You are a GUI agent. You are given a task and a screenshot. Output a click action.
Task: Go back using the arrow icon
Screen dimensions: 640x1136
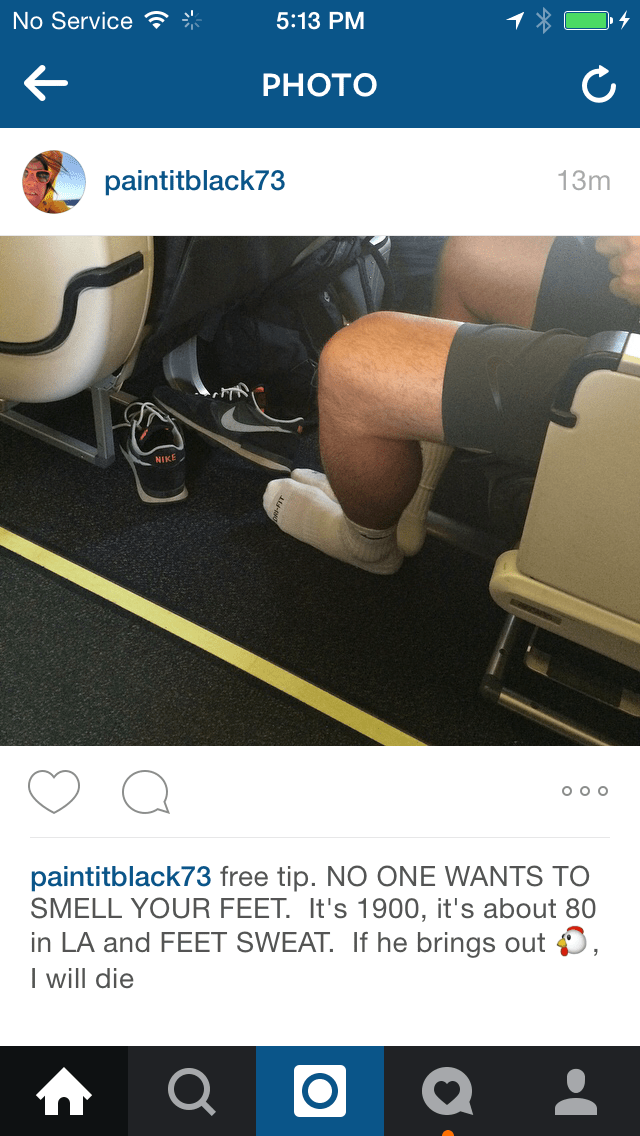coord(46,85)
